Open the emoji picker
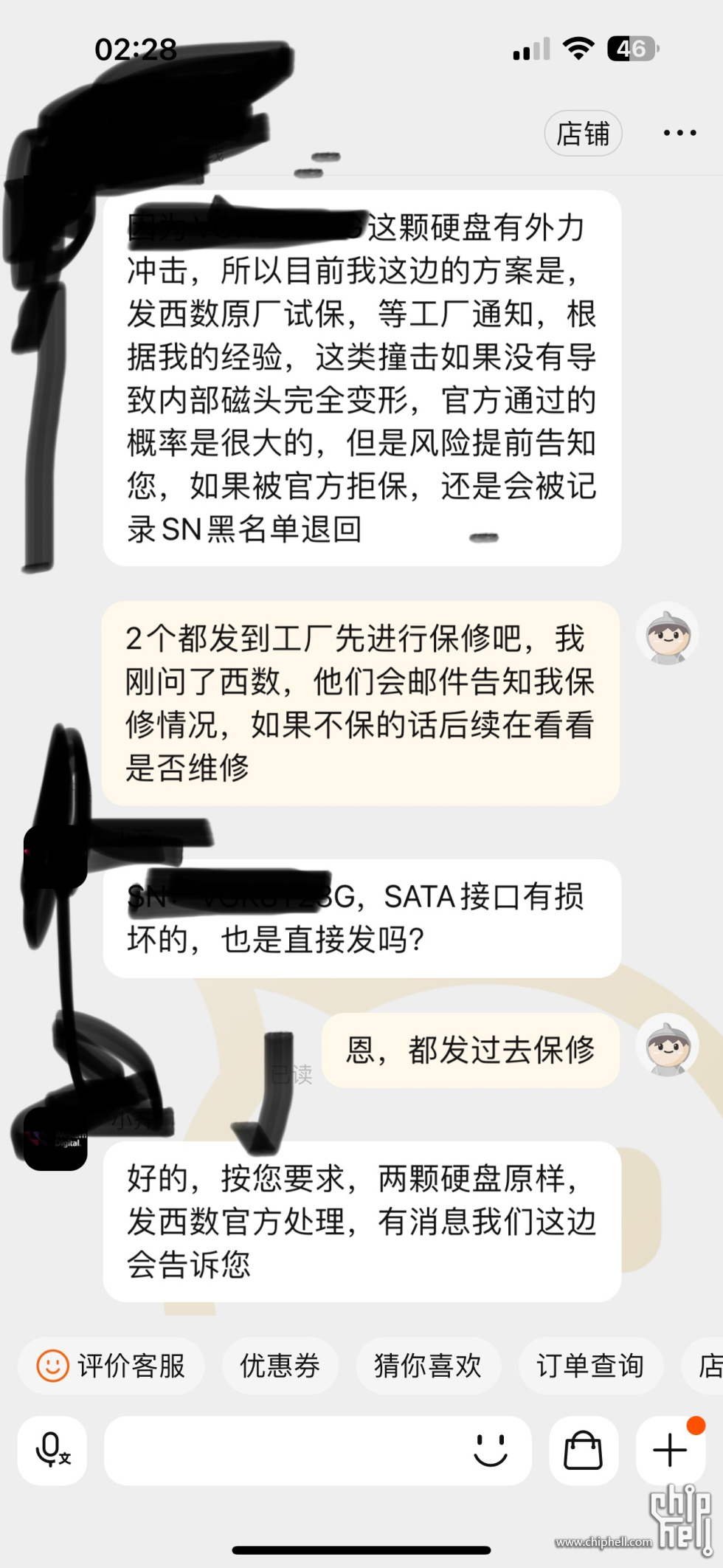 [490, 1450]
